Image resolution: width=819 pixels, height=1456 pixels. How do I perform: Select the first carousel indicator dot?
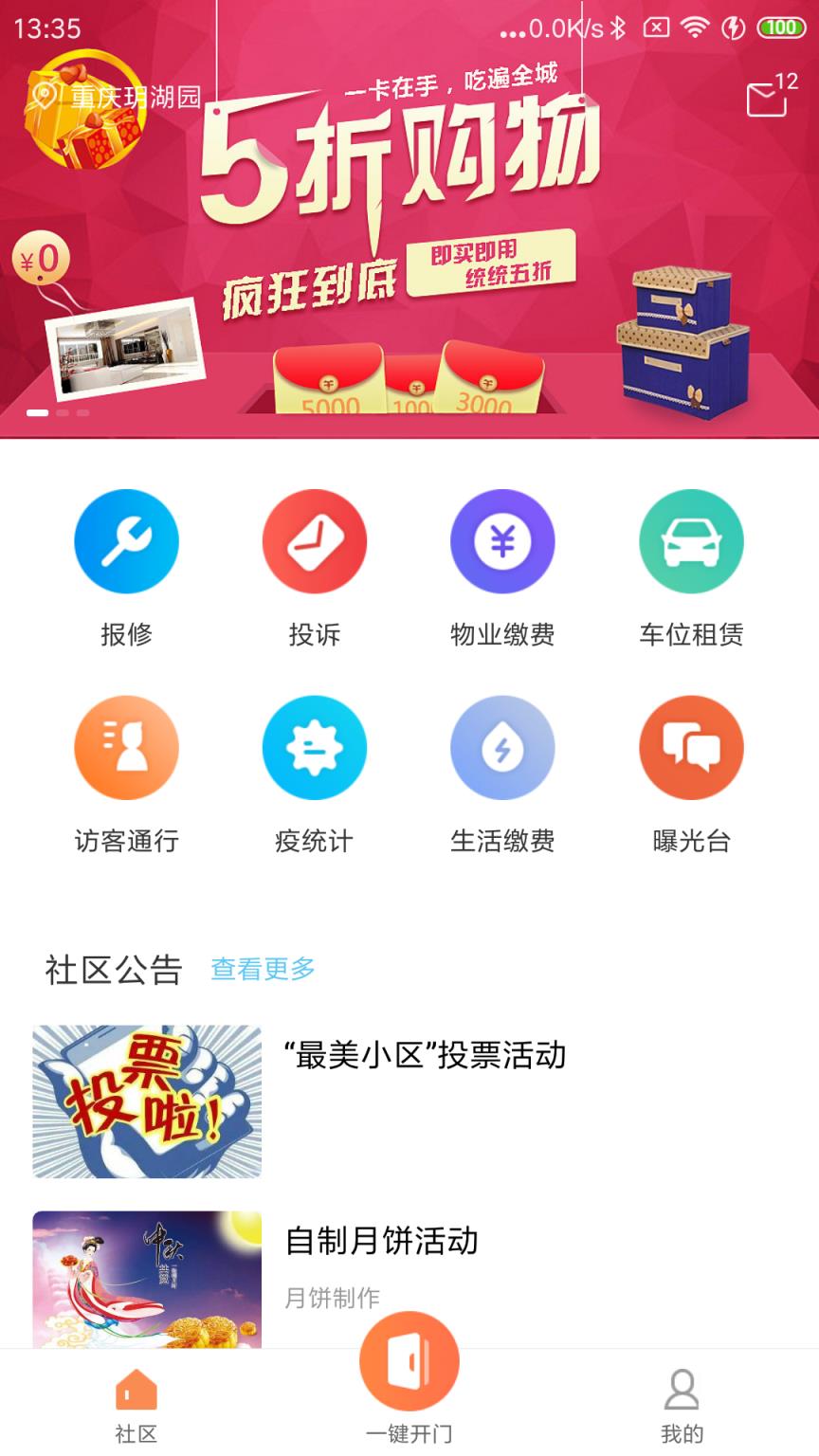pyautogui.click(x=39, y=414)
